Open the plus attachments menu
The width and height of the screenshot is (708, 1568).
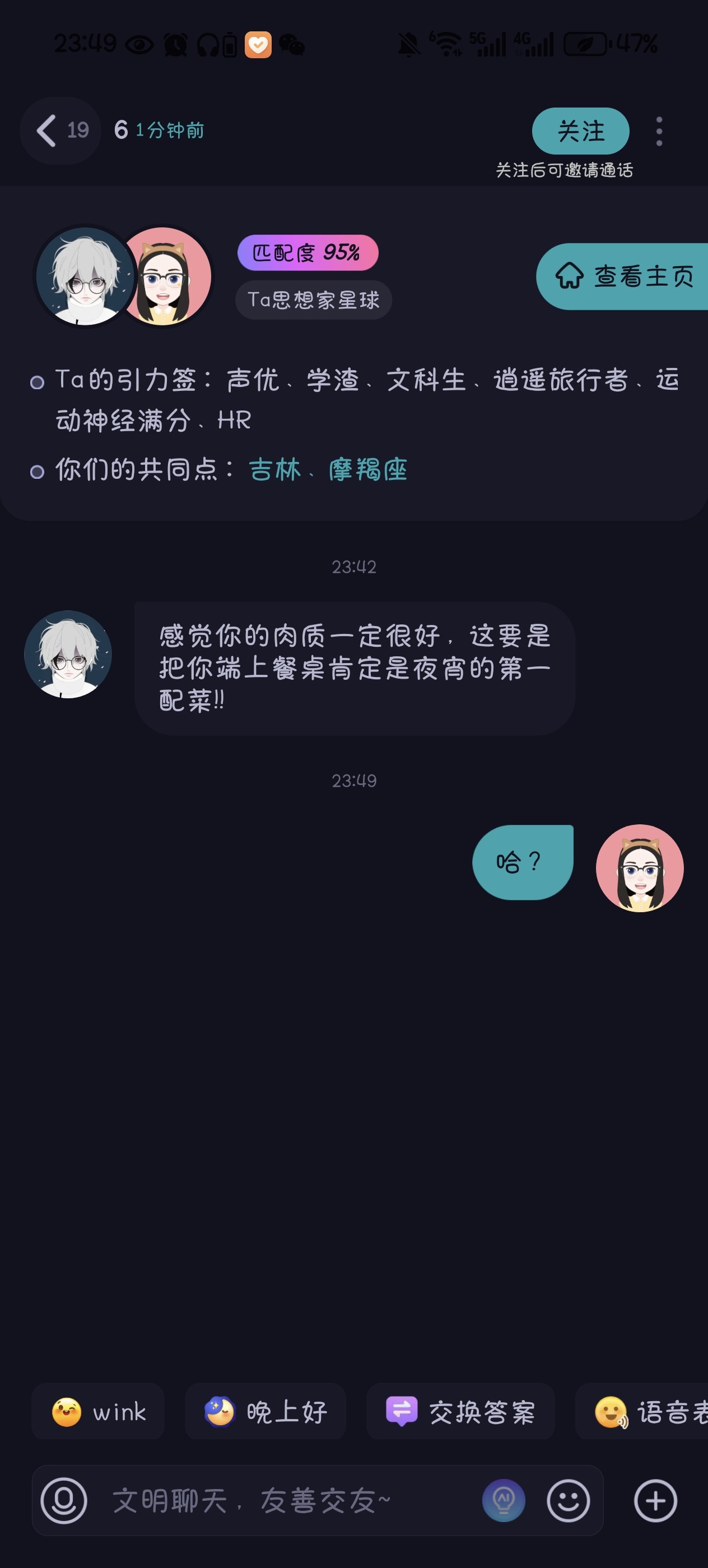point(655,1501)
